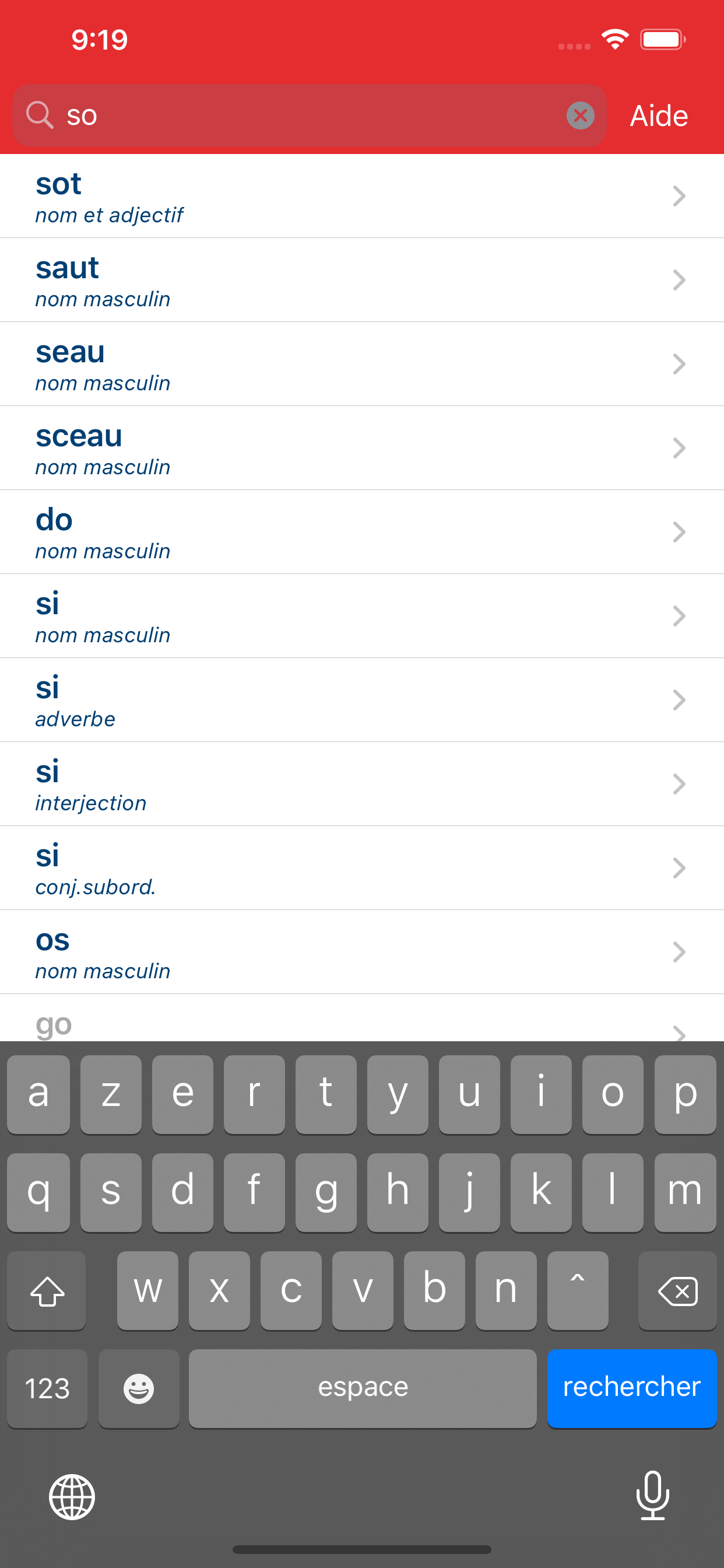724x1568 pixels.
Task: Switch keyboards with the globe icon
Action: [71, 1497]
